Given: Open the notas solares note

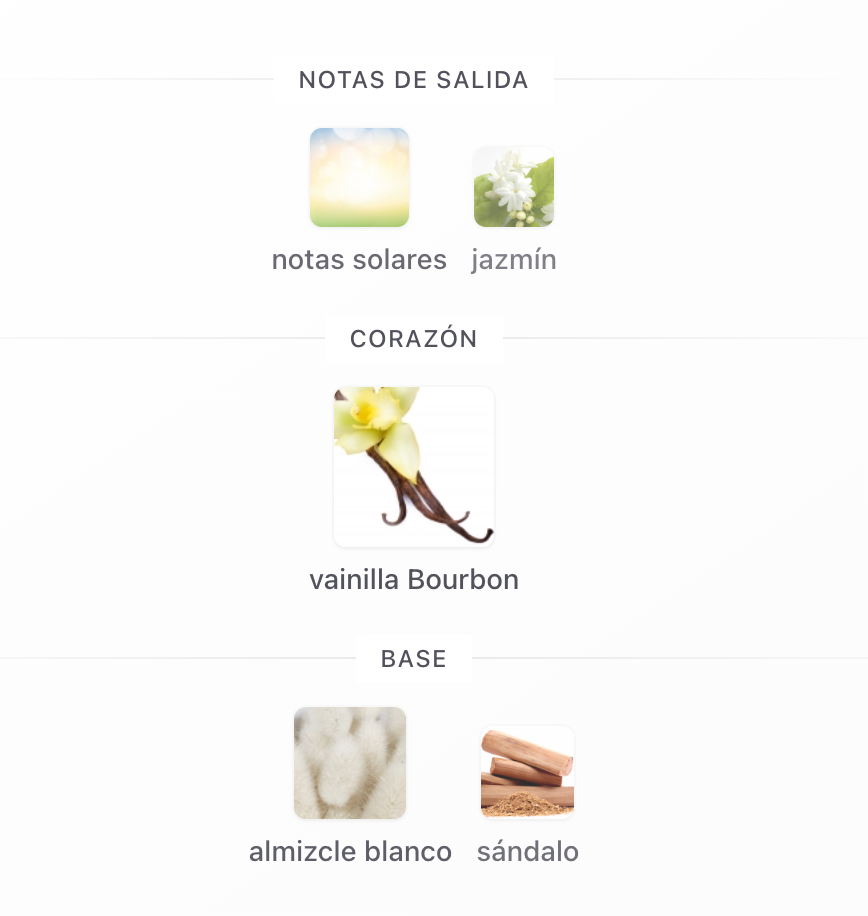Looking at the screenshot, I should tap(359, 178).
